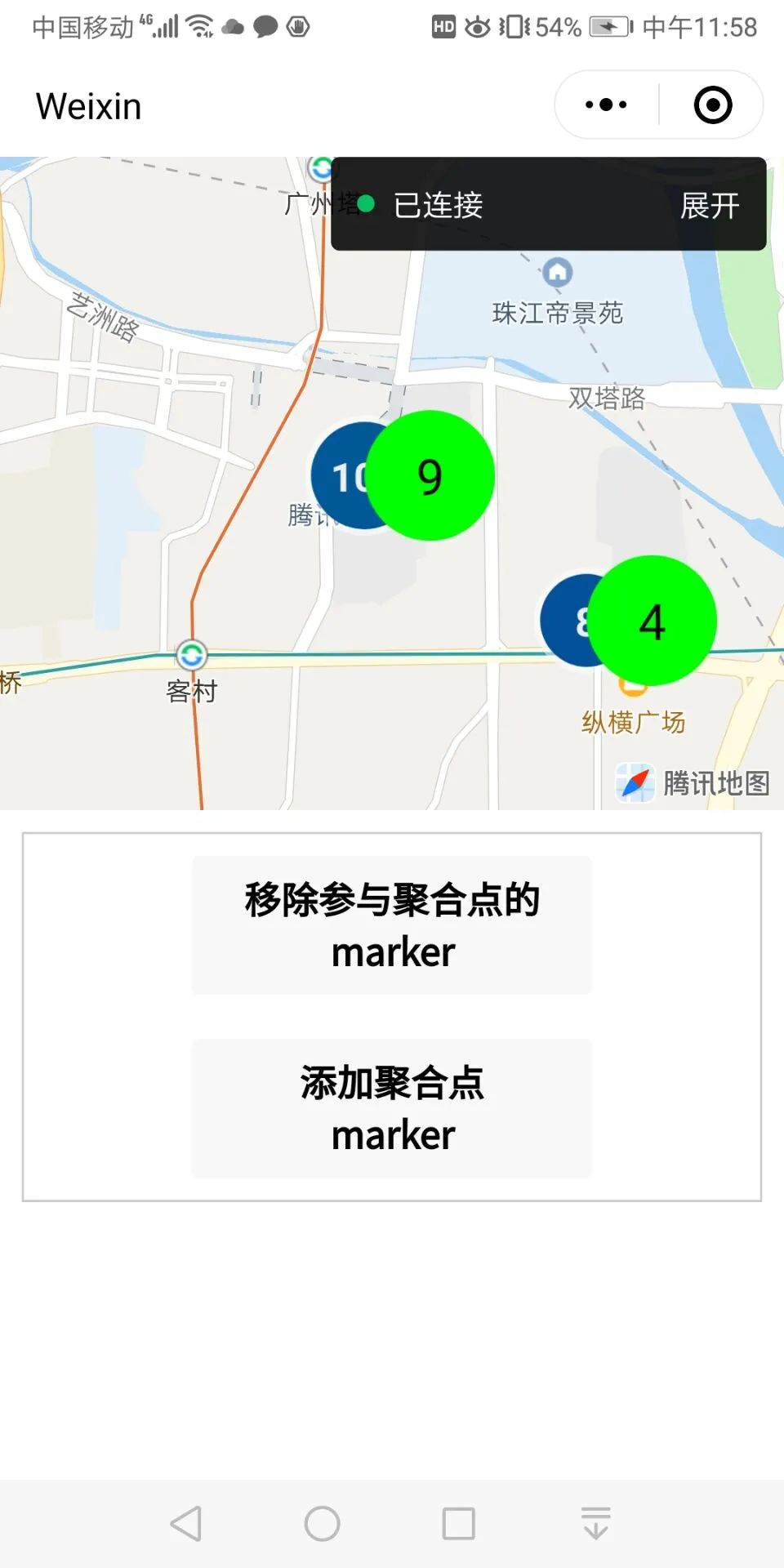Screen dimensions: 784x1568
Task: Tap 移除参与聚合点的marker button
Action: [x=392, y=925]
